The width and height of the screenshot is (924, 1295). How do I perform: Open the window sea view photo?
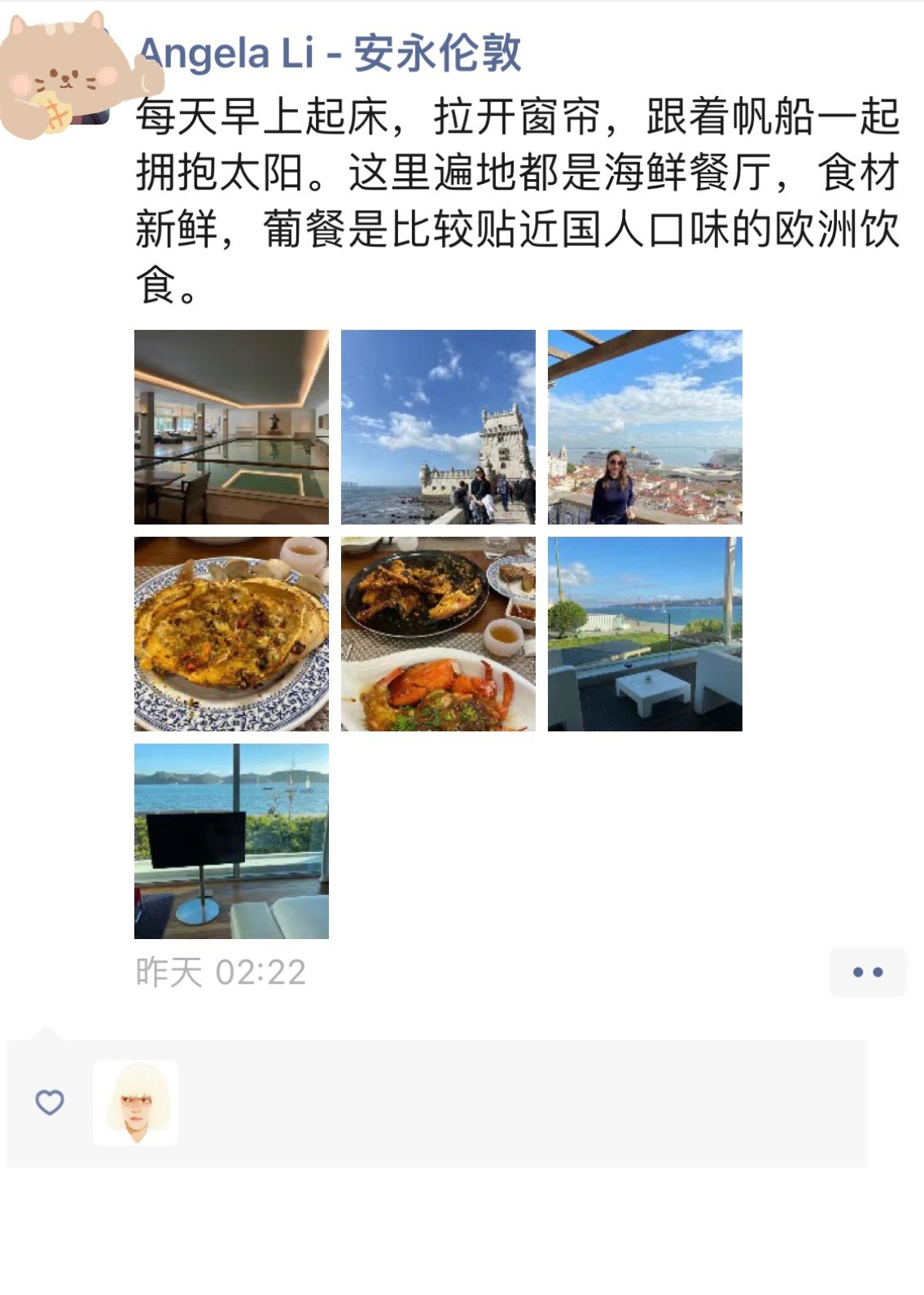point(231,841)
